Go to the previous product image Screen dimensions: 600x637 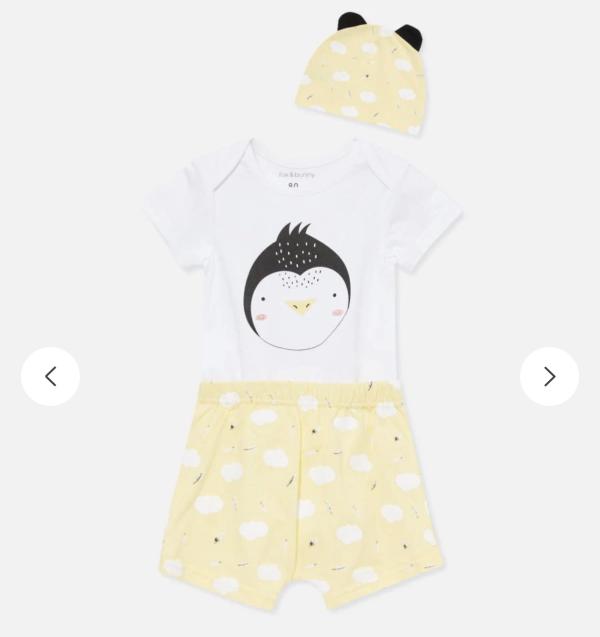pos(50,376)
